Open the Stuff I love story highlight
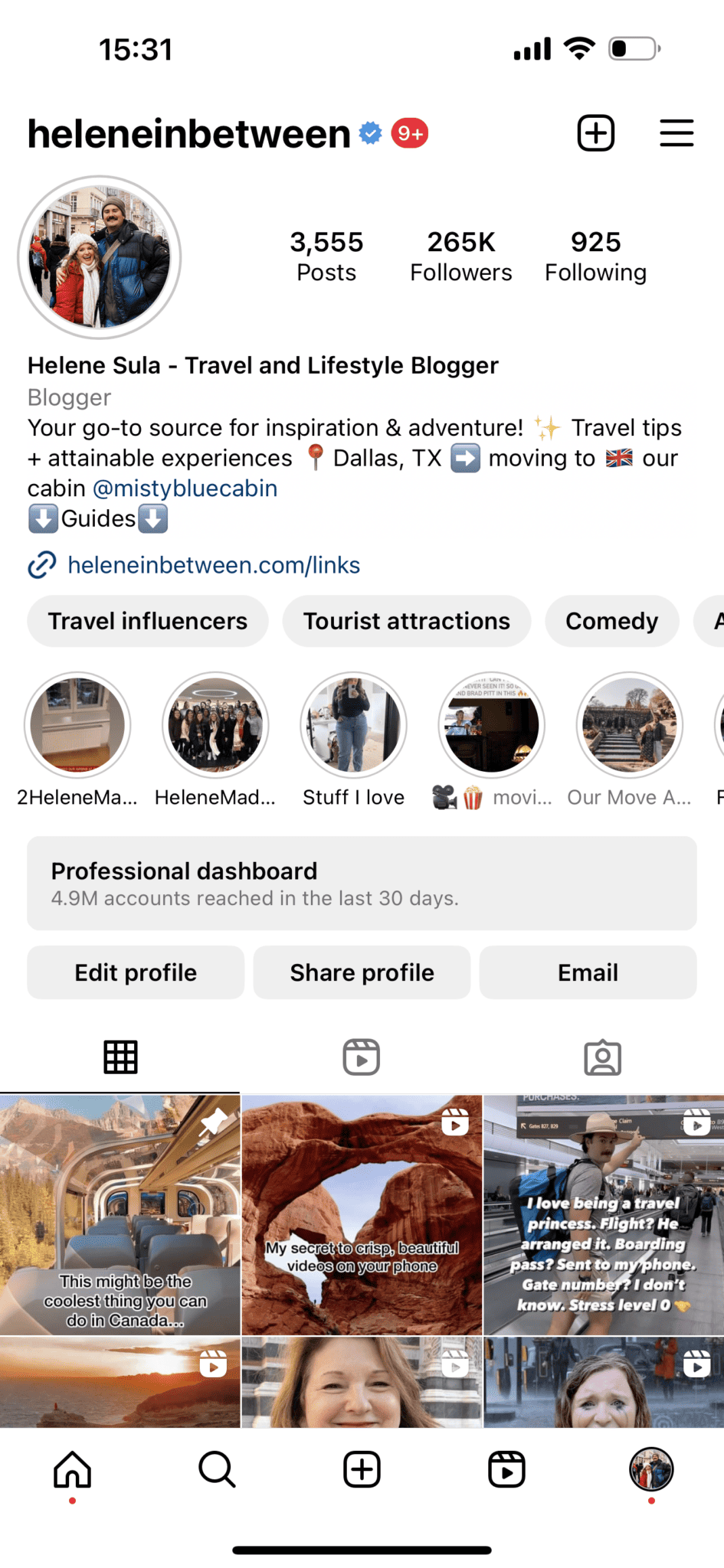This screenshot has height=1568, width=724. pos(353,725)
